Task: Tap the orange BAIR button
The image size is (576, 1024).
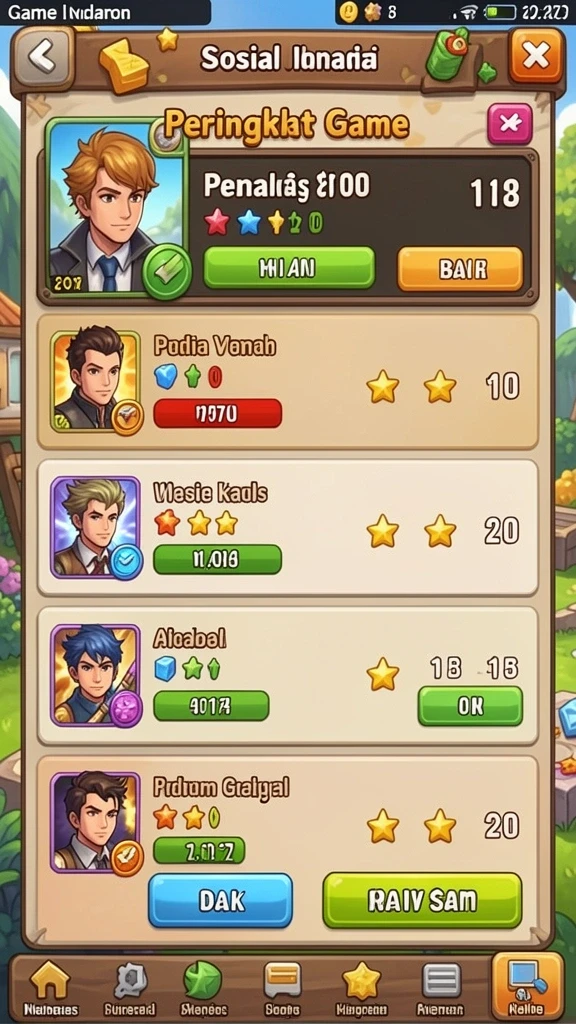Action: click(x=460, y=268)
